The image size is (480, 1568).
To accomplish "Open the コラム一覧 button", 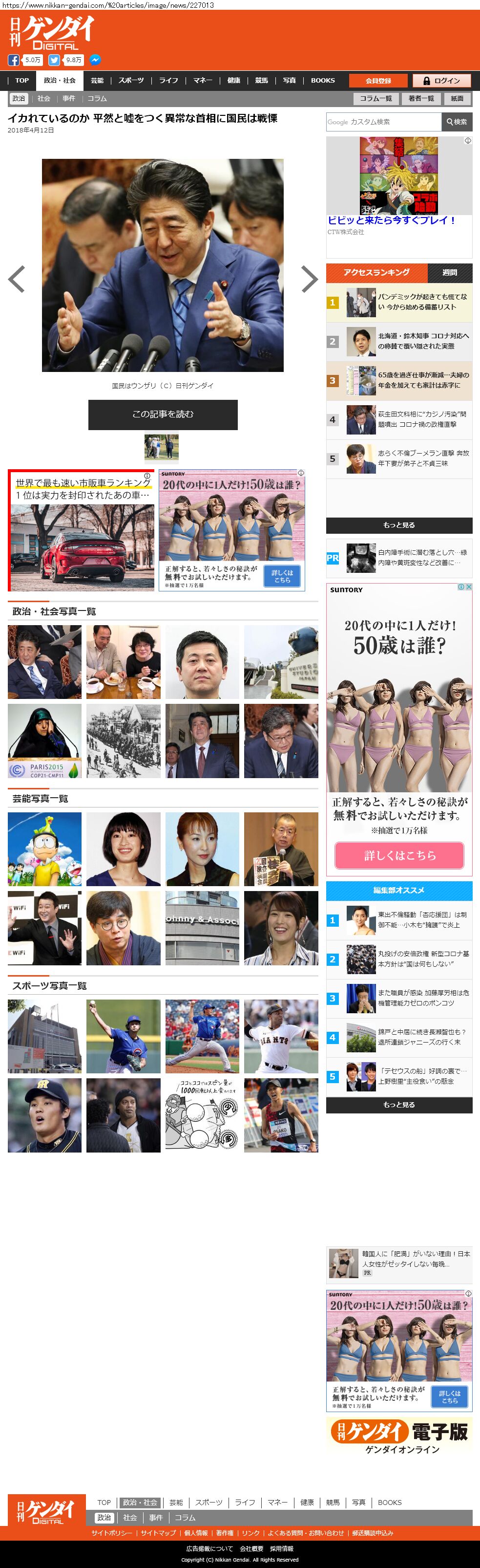I will tap(376, 99).
